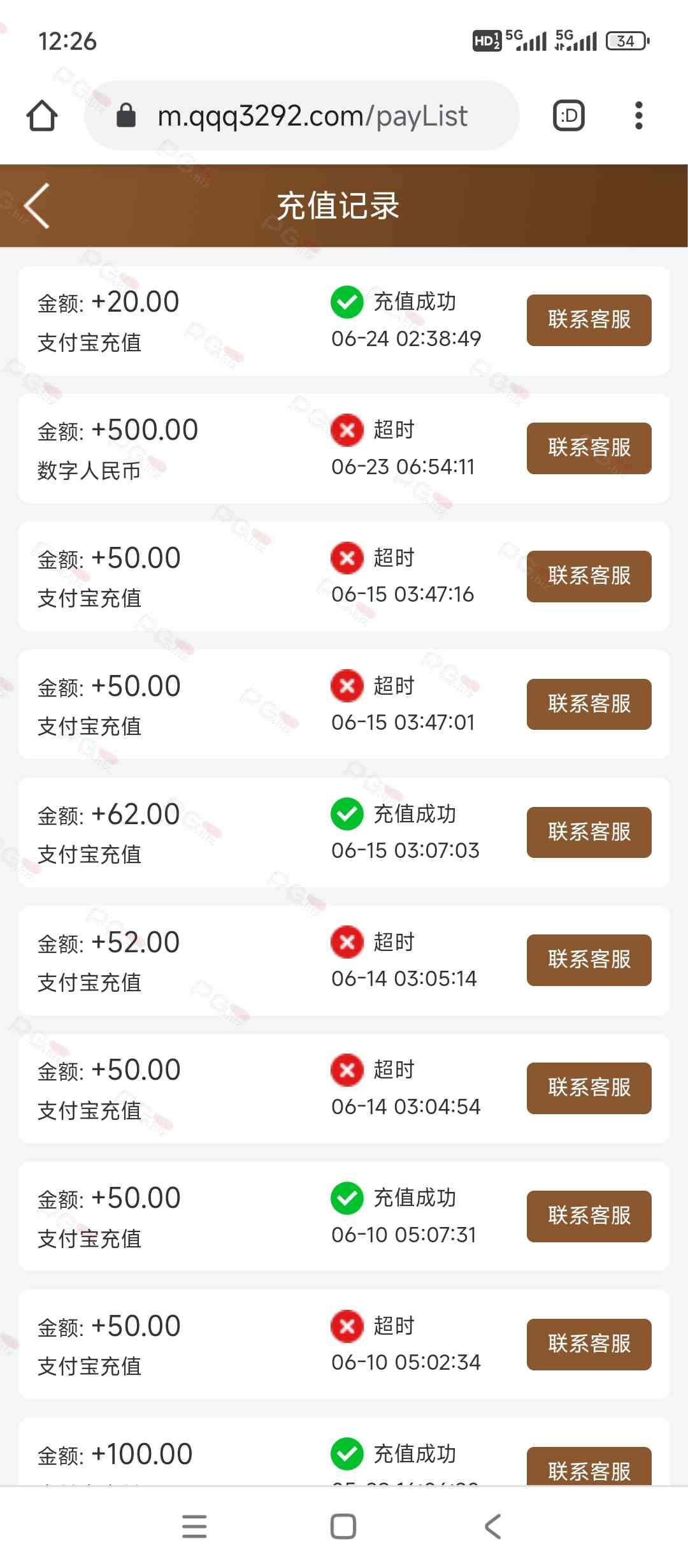
Task: Contact support for the +100.00 recharge
Action: [589, 1467]
